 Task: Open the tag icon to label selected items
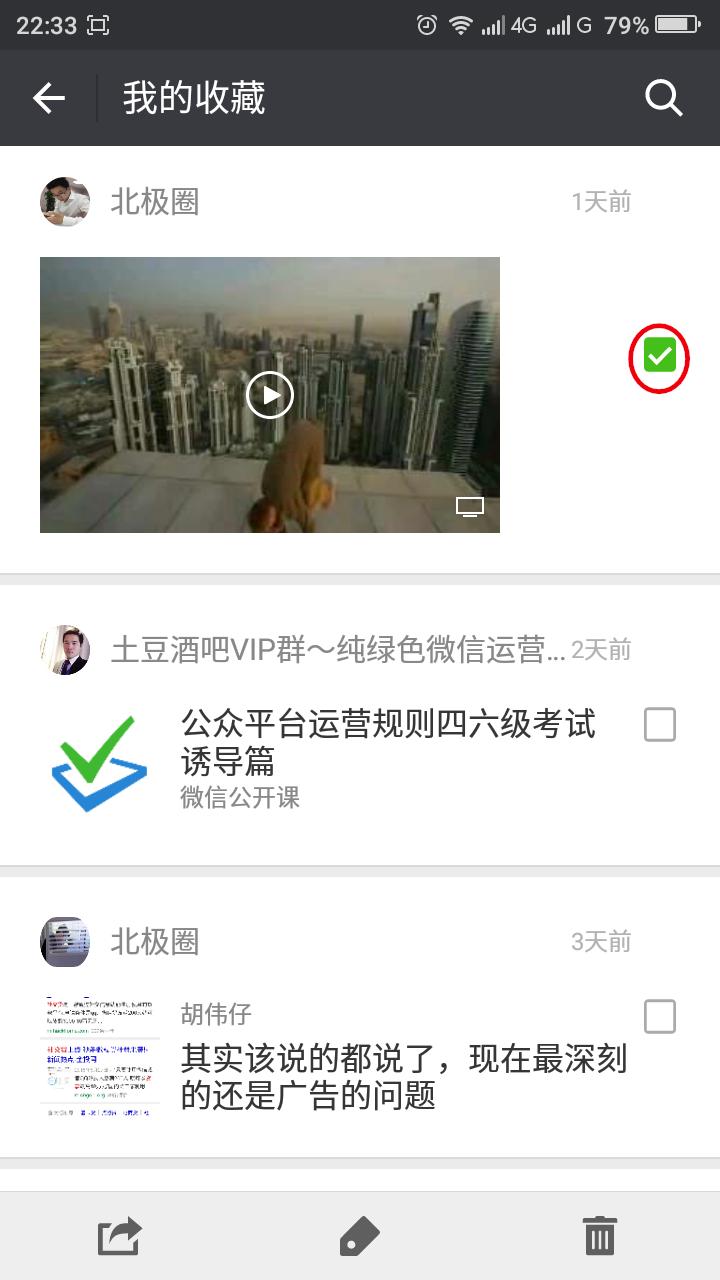pyautogui.click(x=360, y=1236)
